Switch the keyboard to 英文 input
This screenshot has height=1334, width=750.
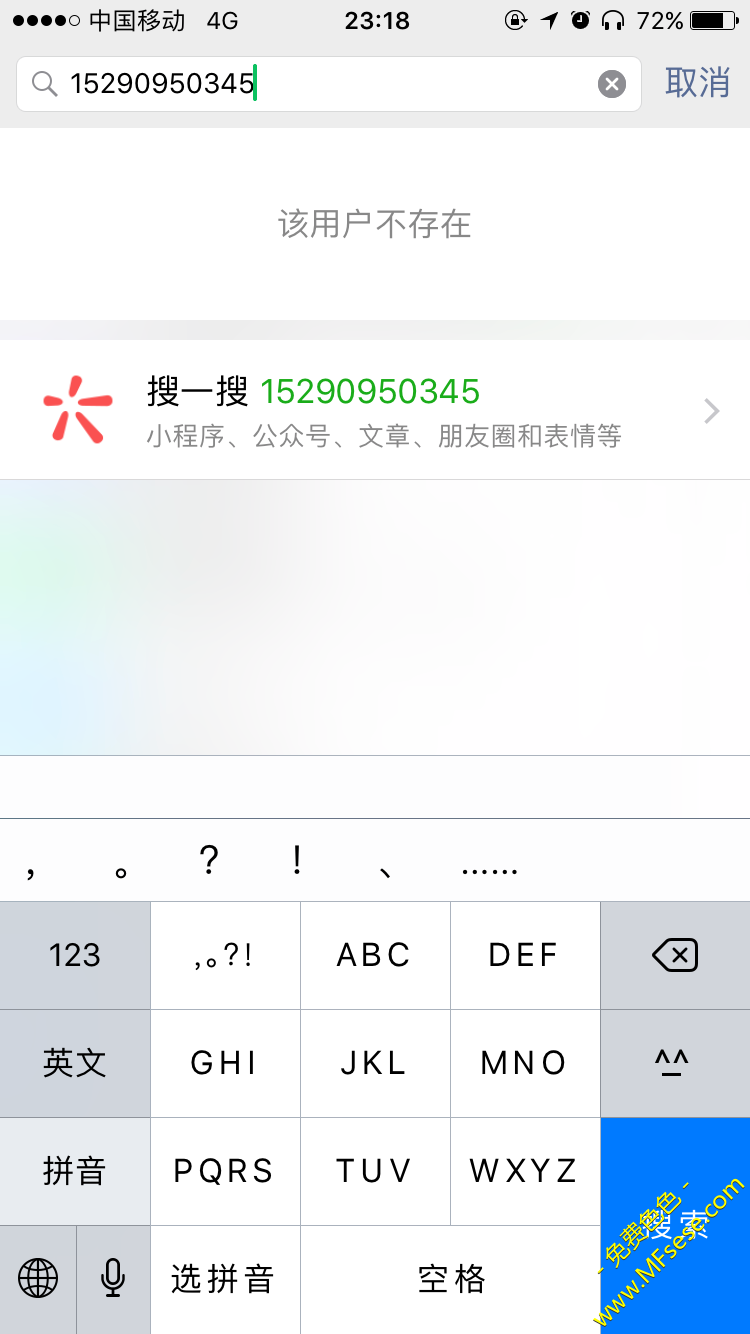[75, 1063]
